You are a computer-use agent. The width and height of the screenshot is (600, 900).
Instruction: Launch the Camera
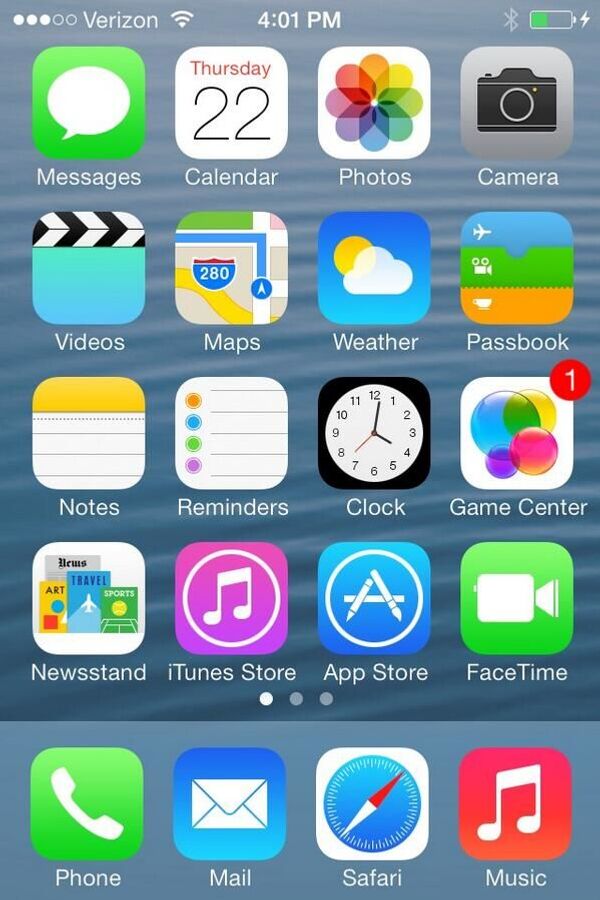click(x=517, y=103)
